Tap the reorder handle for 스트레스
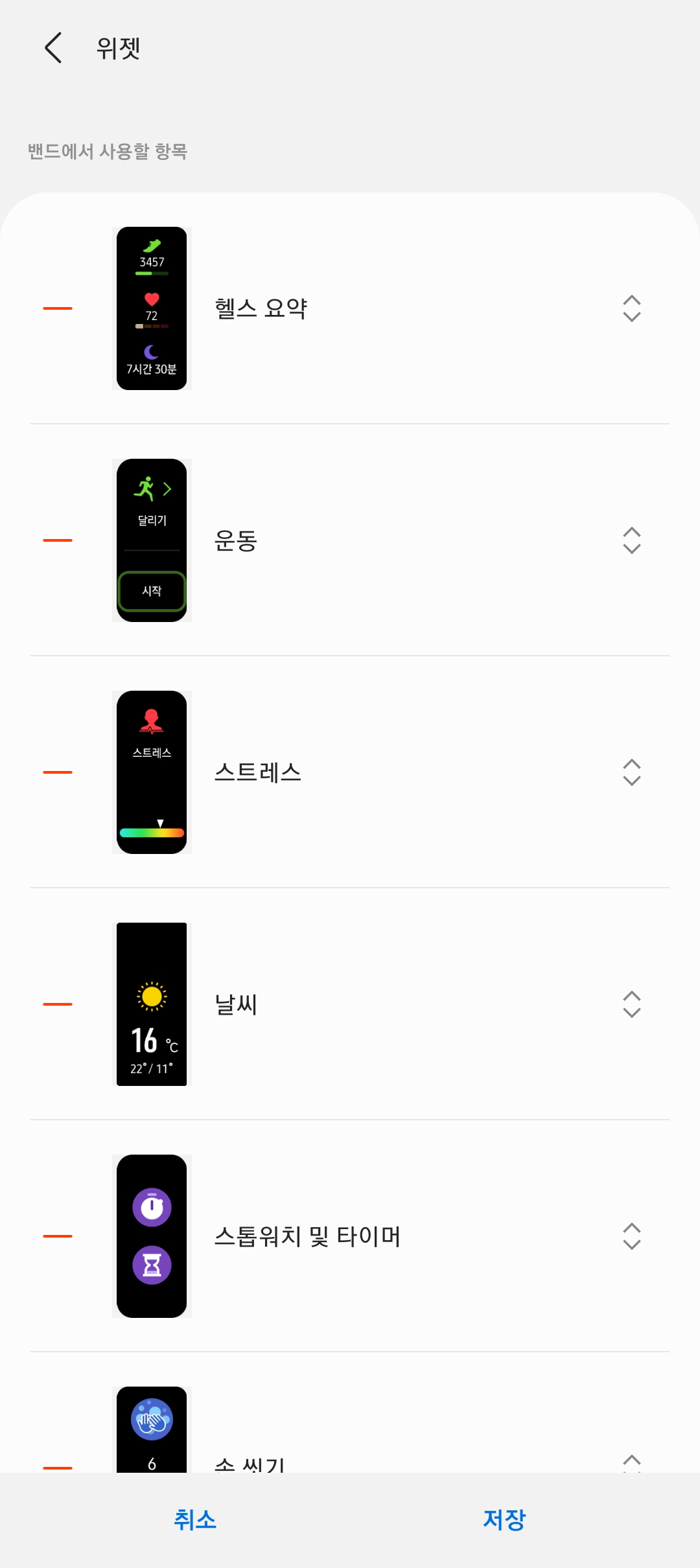700x1568 pixels. tap(631, 772)
